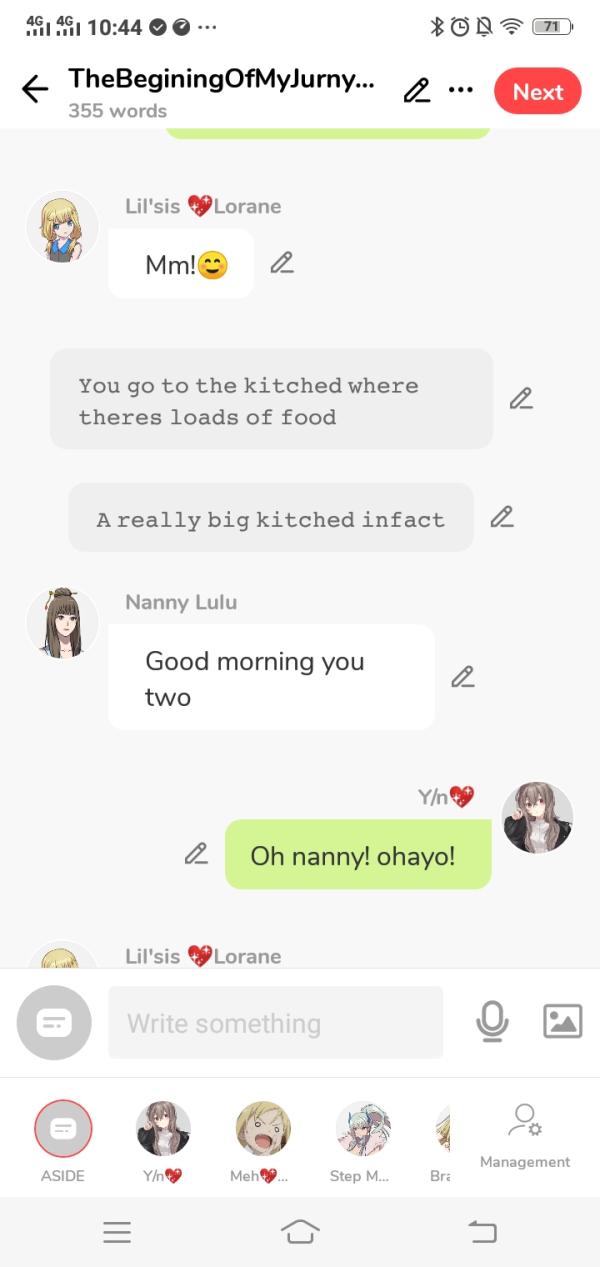Open Nanny Lulu's avatar
Screen dimensions: 600x1267
pyautogui.click(x=63, y=622)
